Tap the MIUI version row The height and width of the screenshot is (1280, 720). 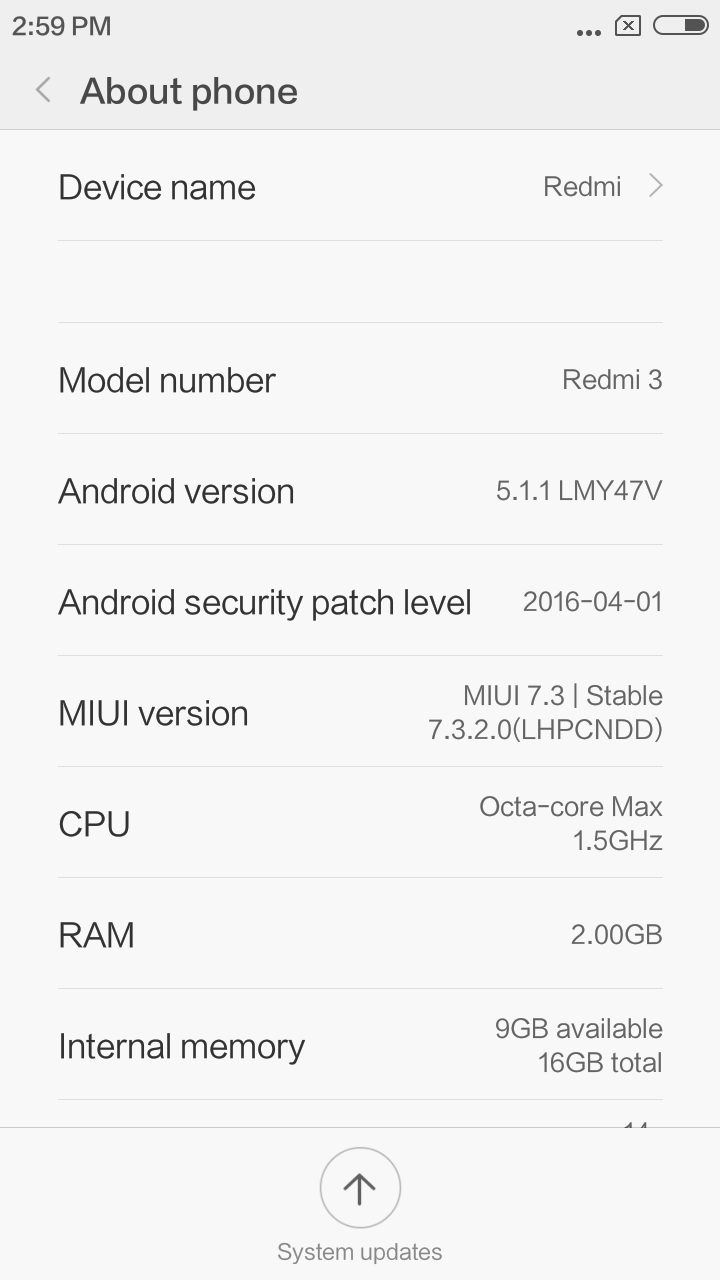pos(360,712)
